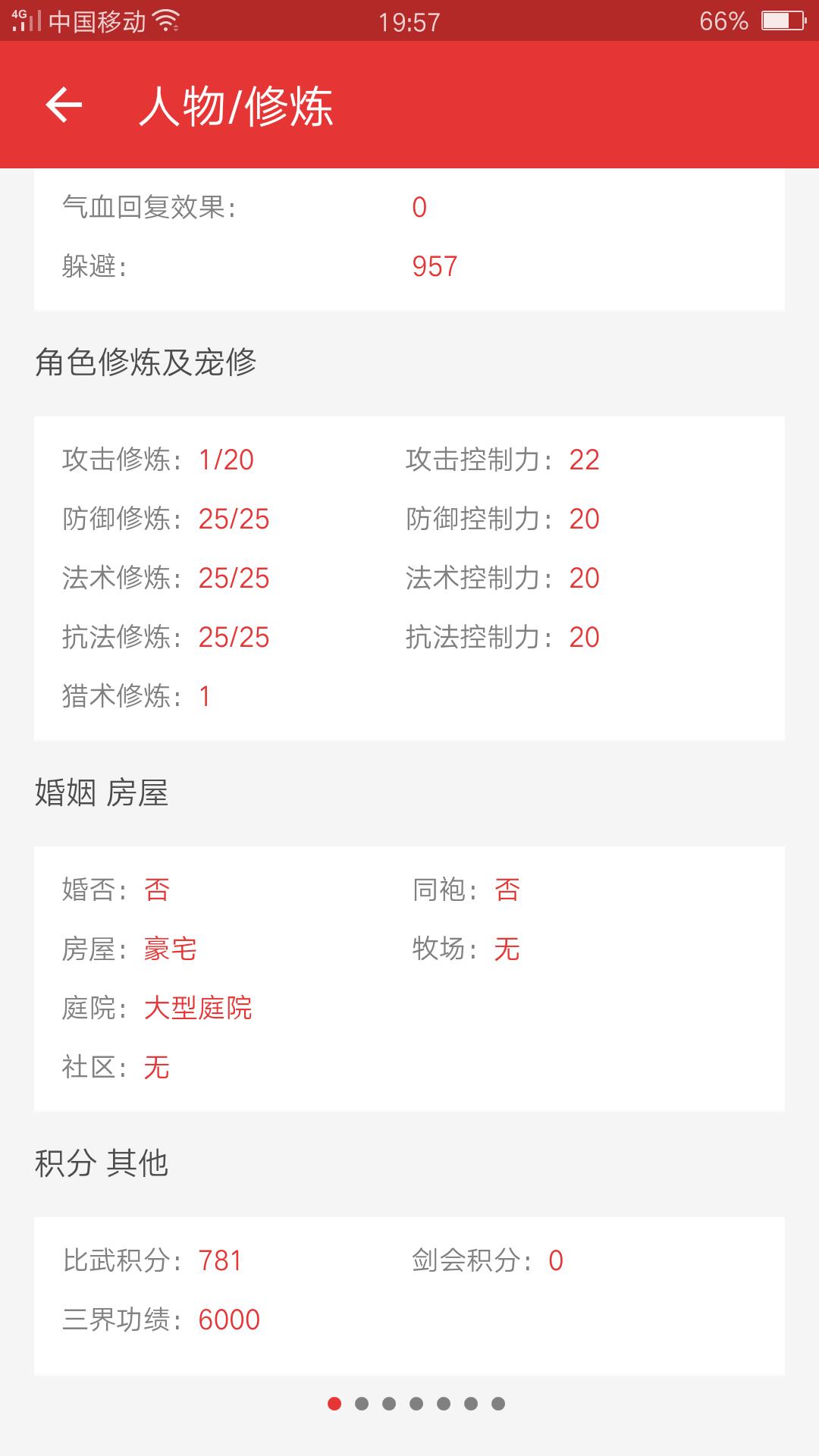This screenshot has width=819, height=1456.
Task: Jump to the last page indicator dot
Action: (x=498, y=1404)
